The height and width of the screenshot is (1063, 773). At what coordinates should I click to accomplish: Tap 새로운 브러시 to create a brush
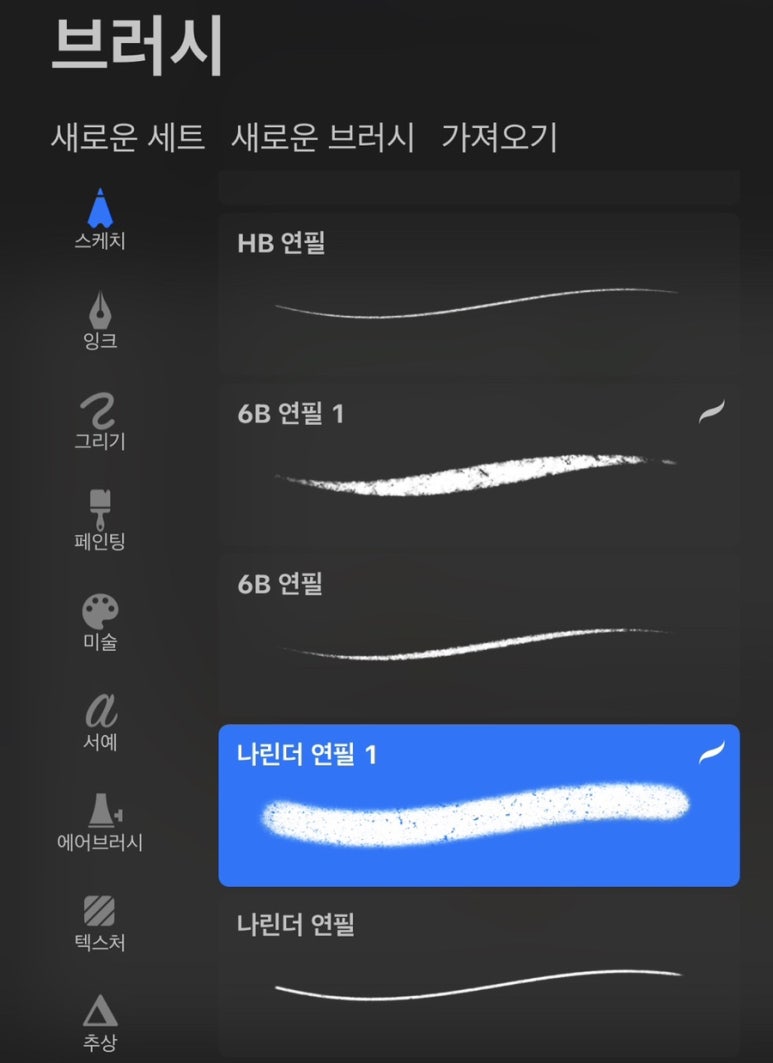coord(322,137)
